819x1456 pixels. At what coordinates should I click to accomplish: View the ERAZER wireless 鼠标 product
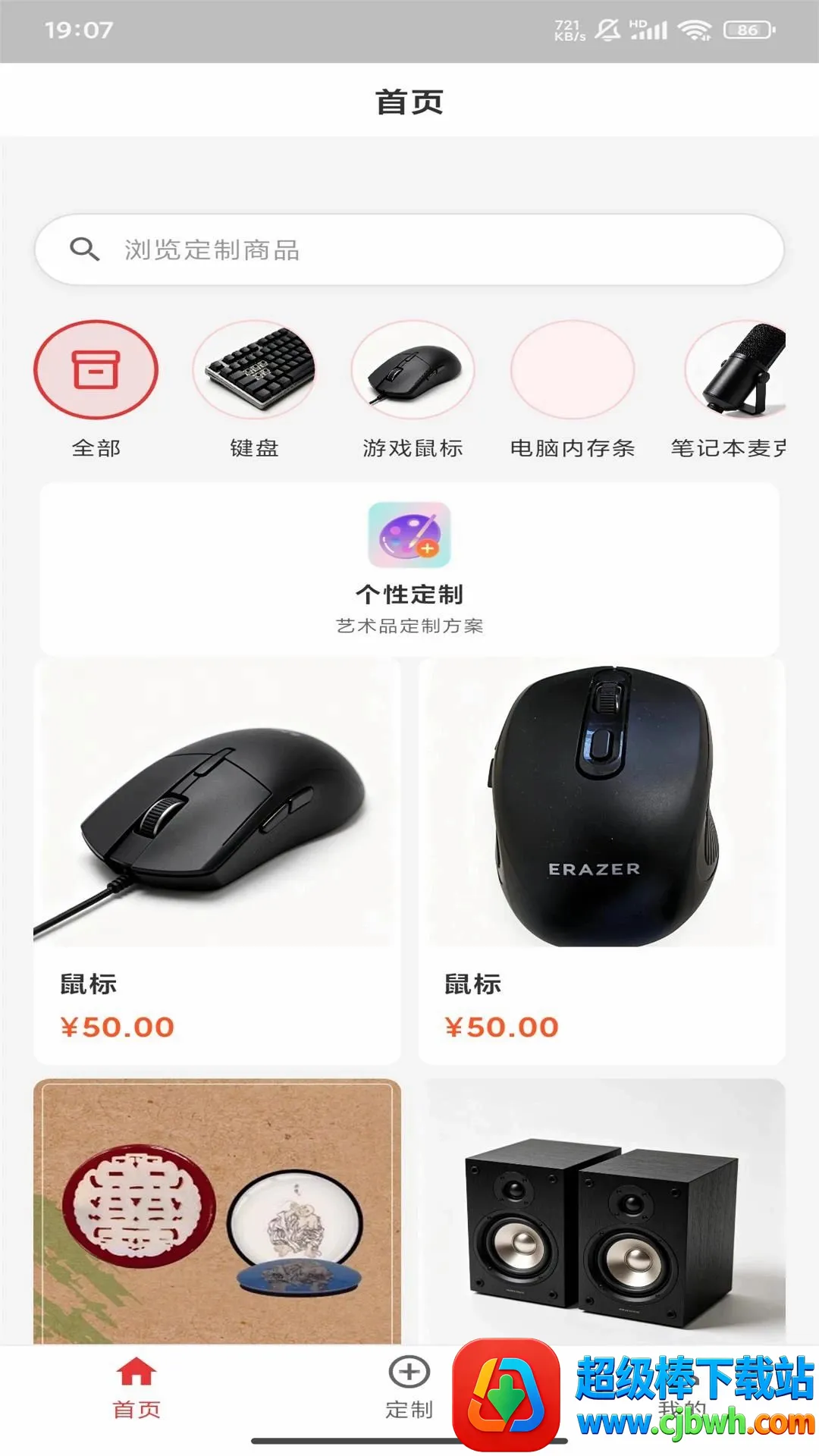[x=602, y=861]
